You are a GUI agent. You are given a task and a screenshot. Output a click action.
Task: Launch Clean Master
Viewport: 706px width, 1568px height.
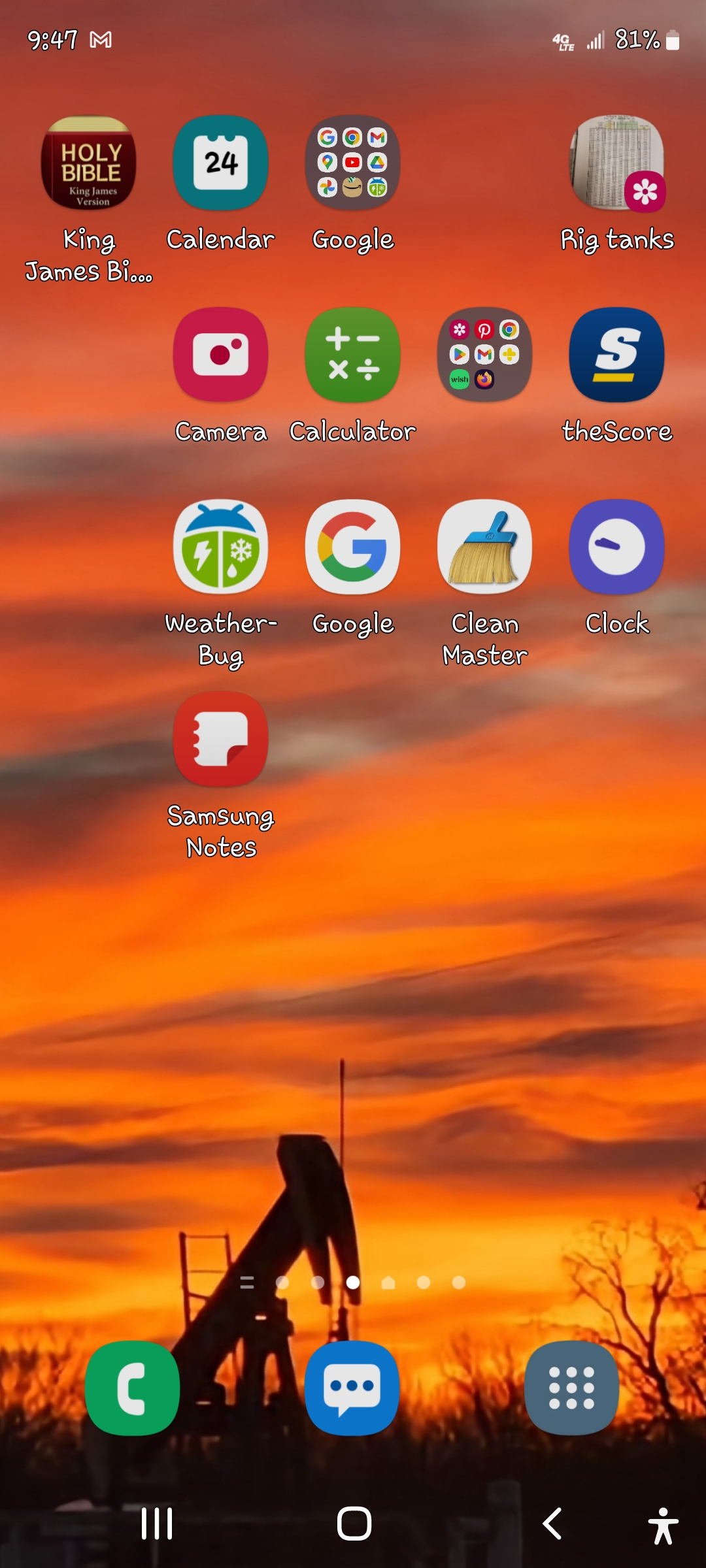click(x=484, y=547)
